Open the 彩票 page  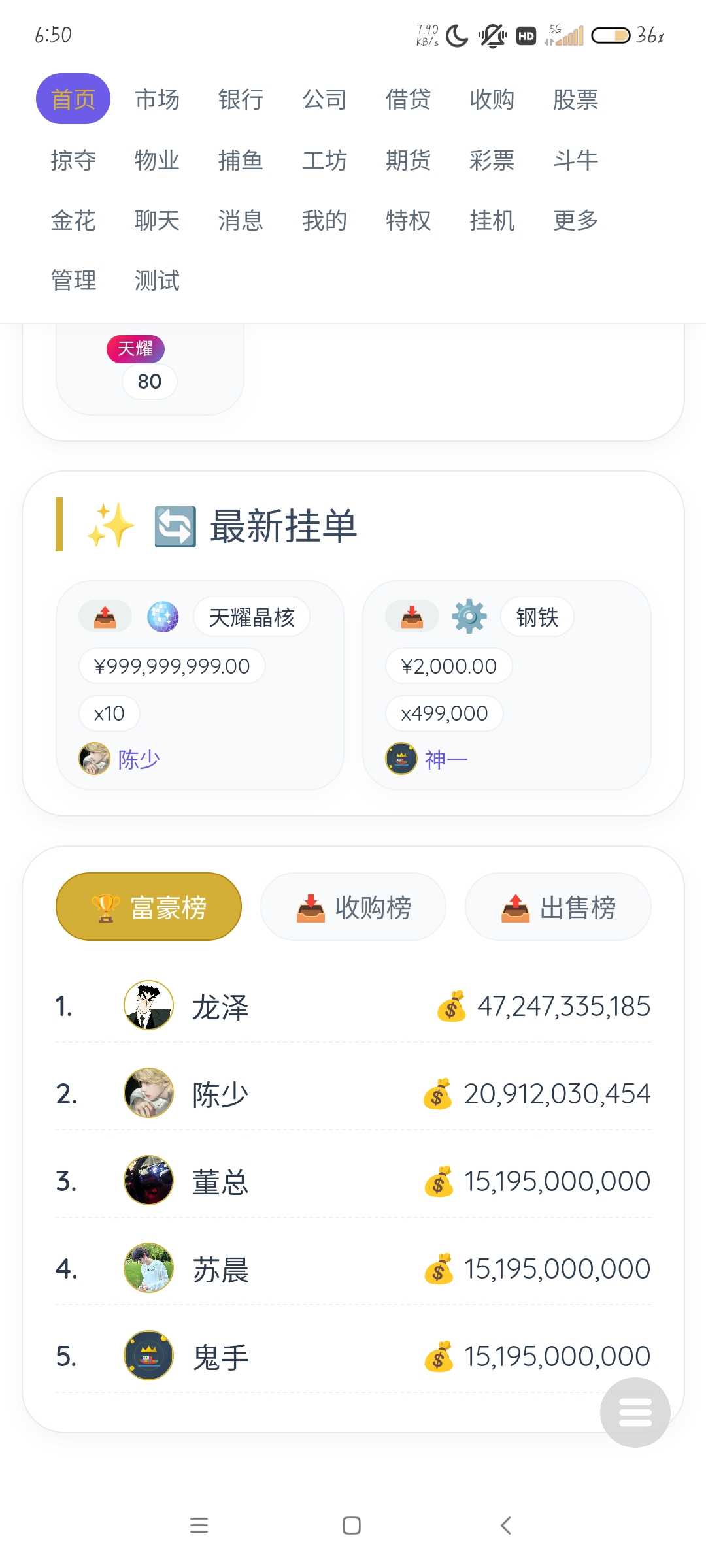pos(492,160)
